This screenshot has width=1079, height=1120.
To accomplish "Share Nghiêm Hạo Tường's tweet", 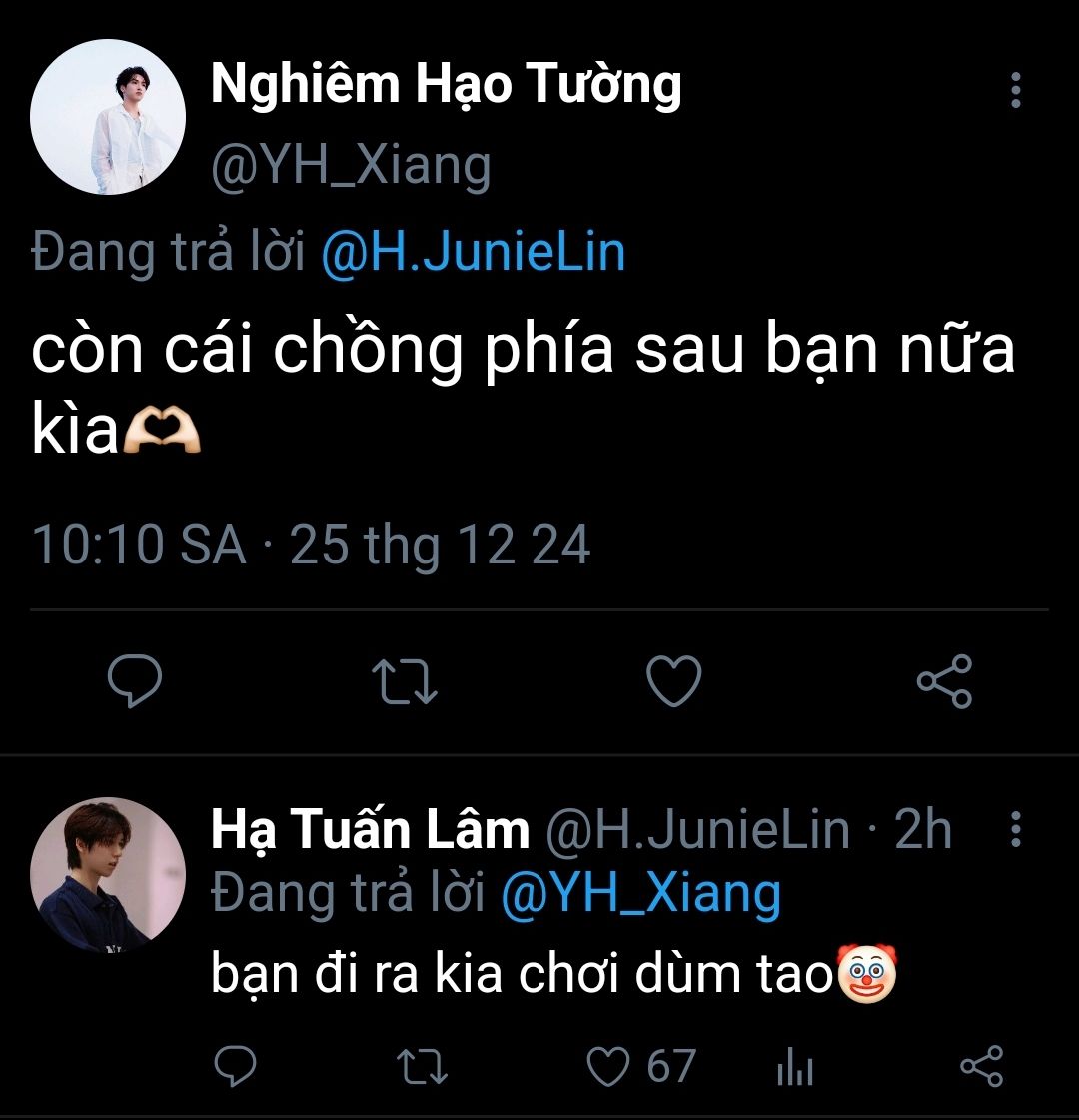I will pyautogui.click(x=944, y=681).
